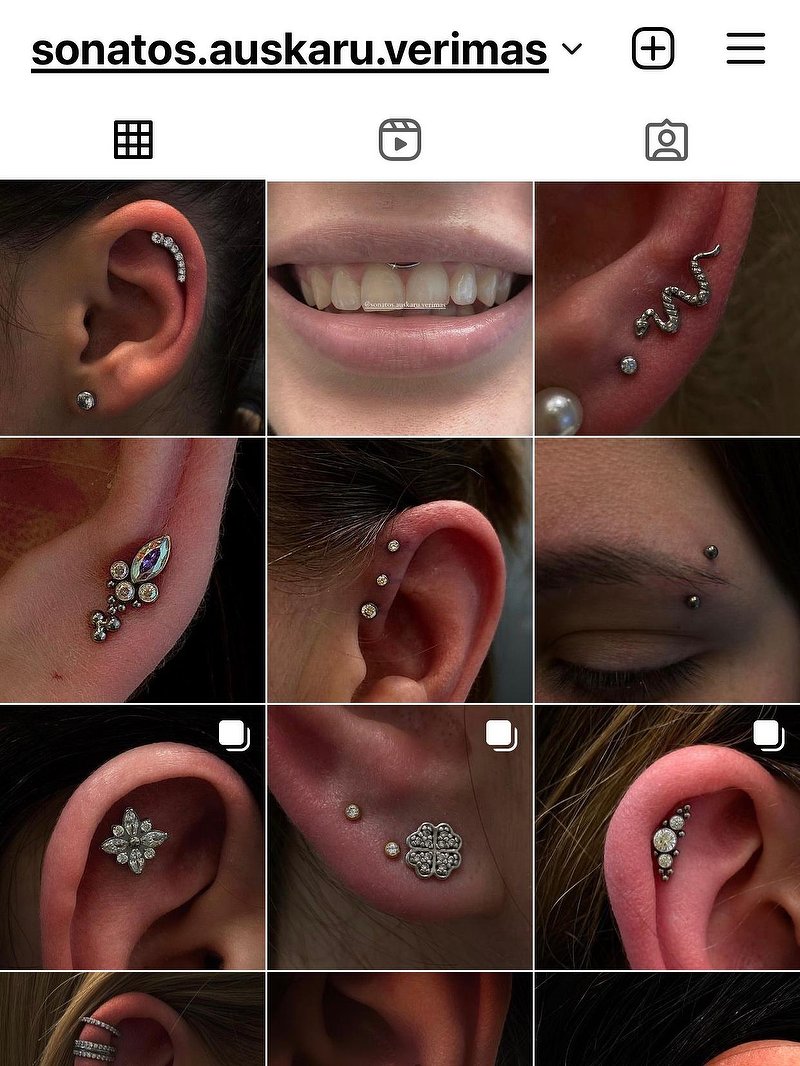Open the account switcher next to sonatos.auskaru.verimas

point(572,49)
